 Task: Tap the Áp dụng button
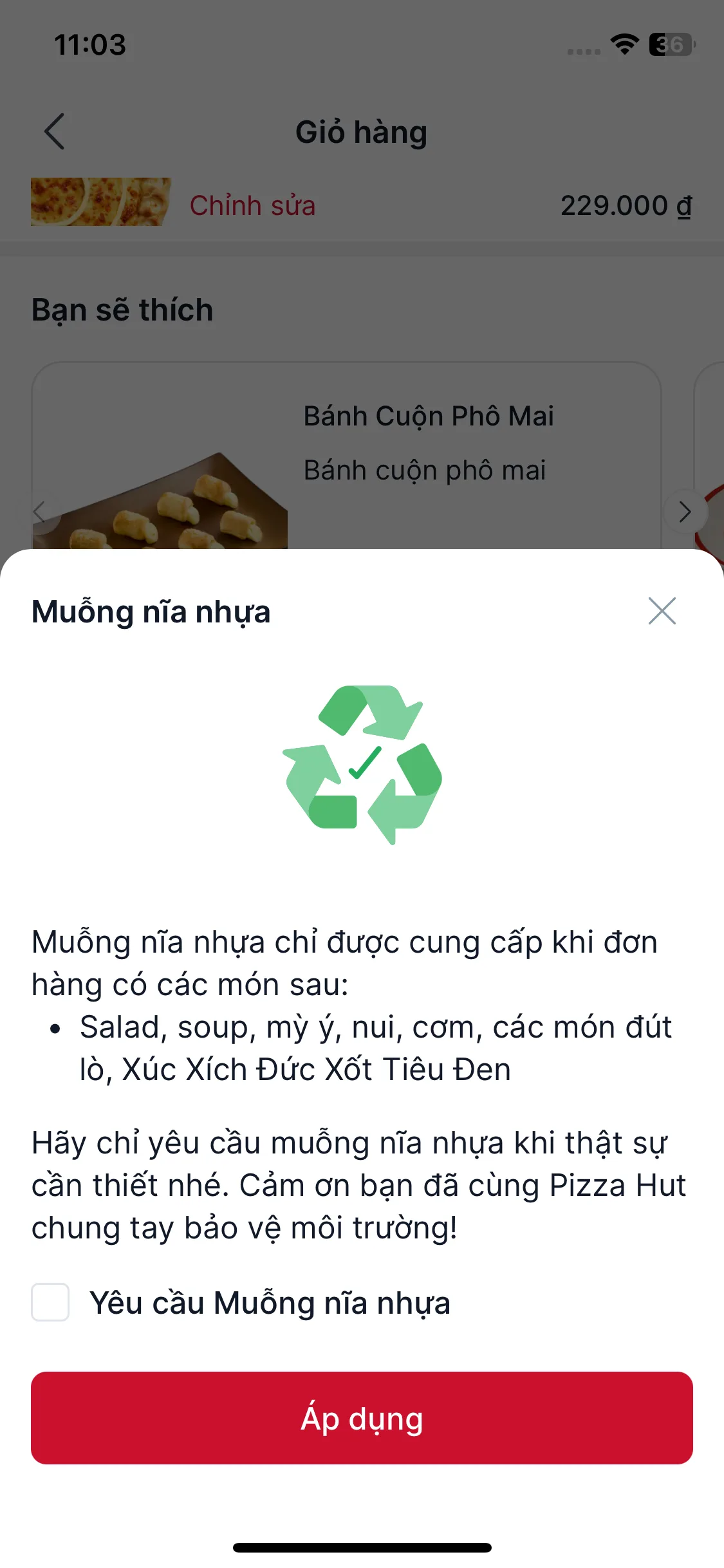tap(362, 1418)
